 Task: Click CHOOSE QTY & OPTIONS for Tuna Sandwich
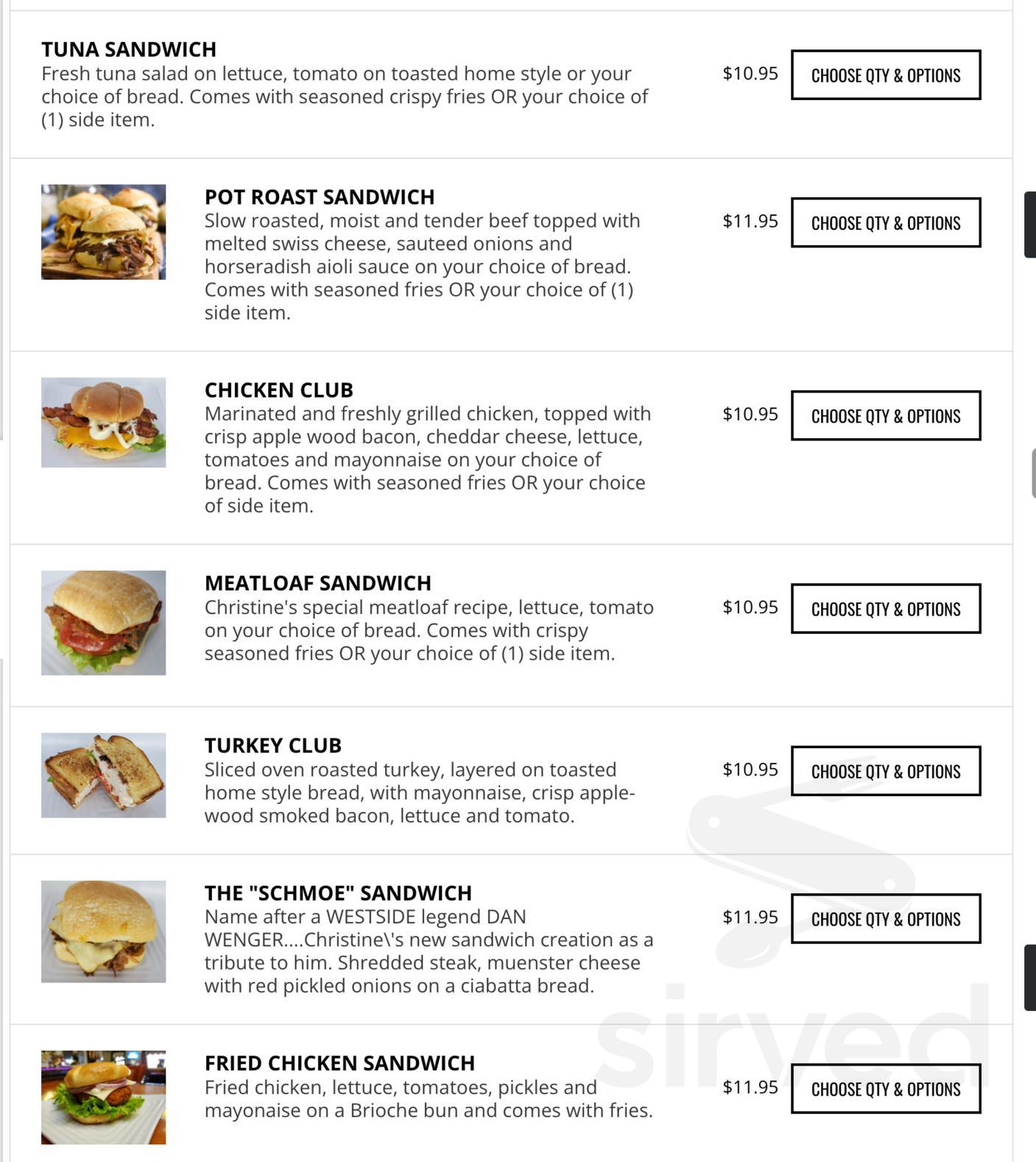885,74
